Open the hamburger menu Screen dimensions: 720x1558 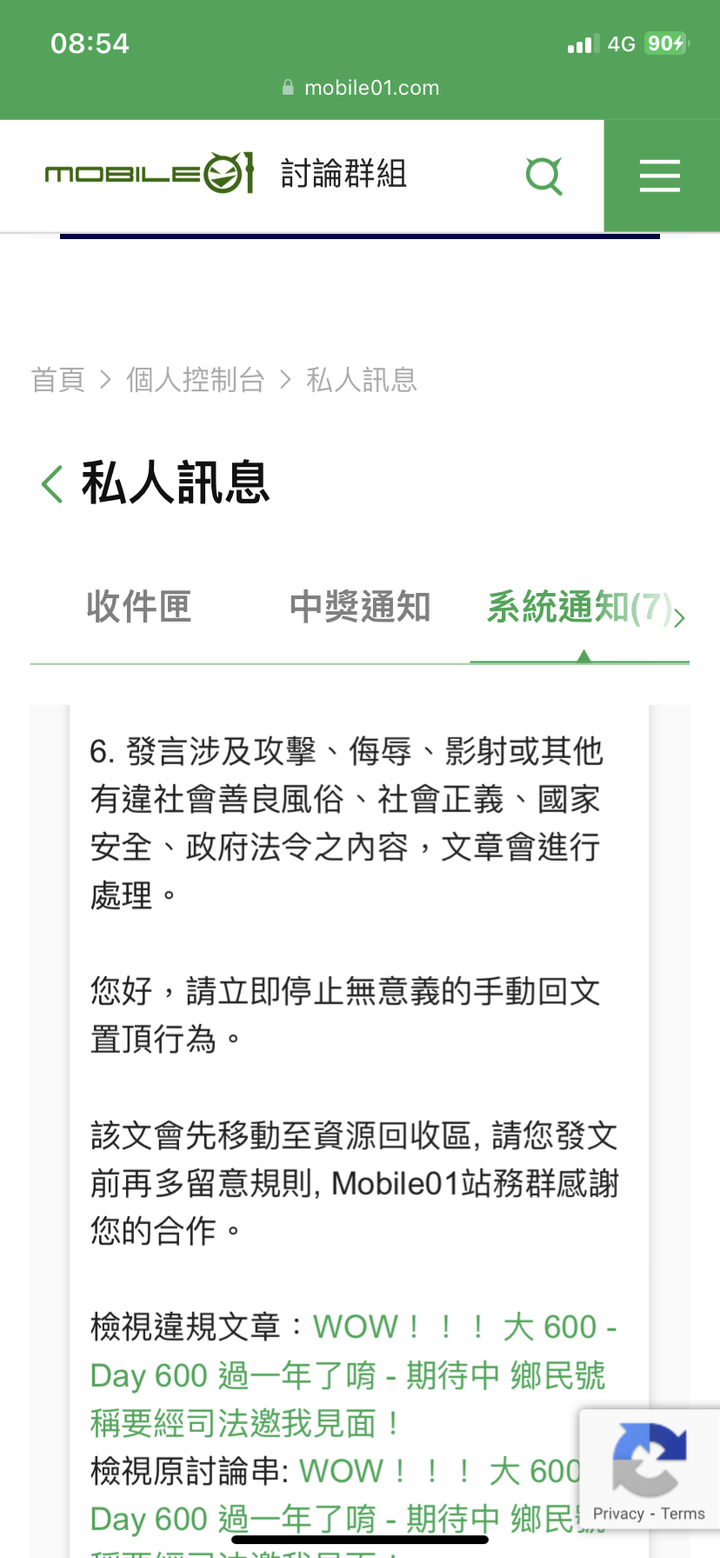click(x=660, y=176)
